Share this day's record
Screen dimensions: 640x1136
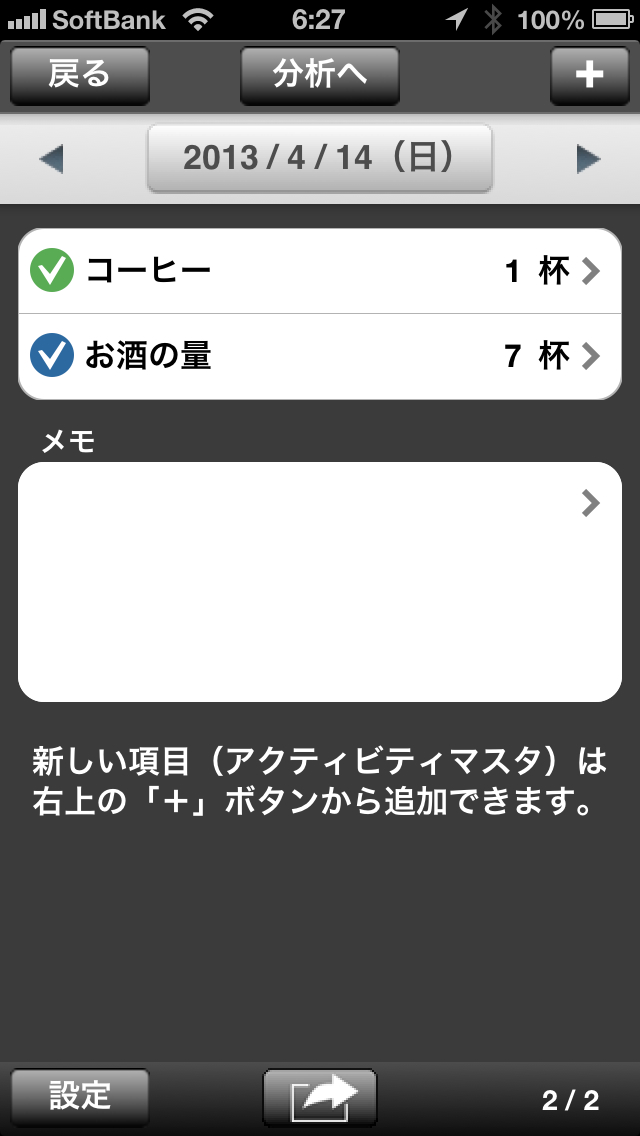(320, 1097)
